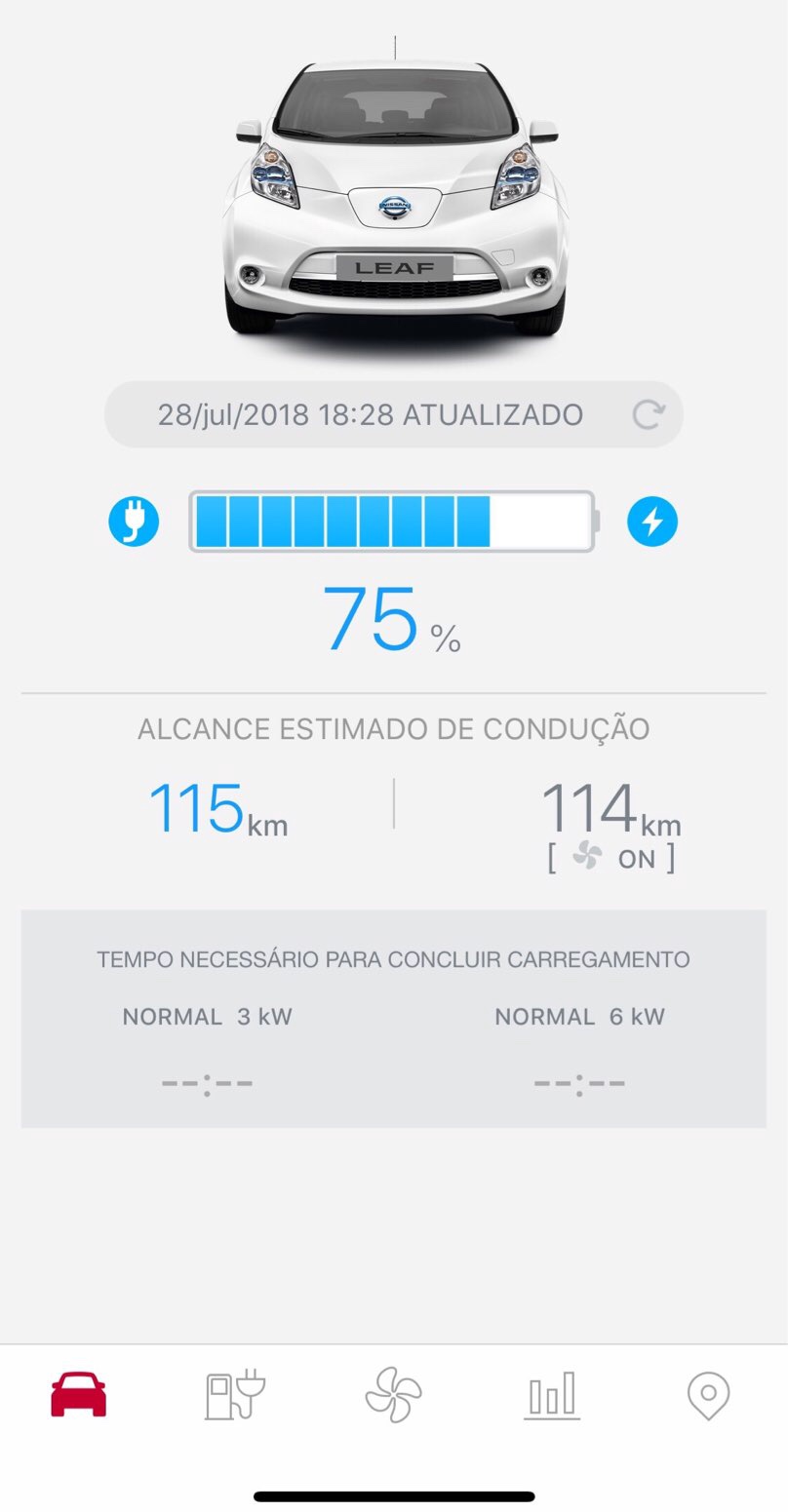Open the climate control fan tab
The height and width of the screenshot is (1512, 788).
coord(394,1394)
